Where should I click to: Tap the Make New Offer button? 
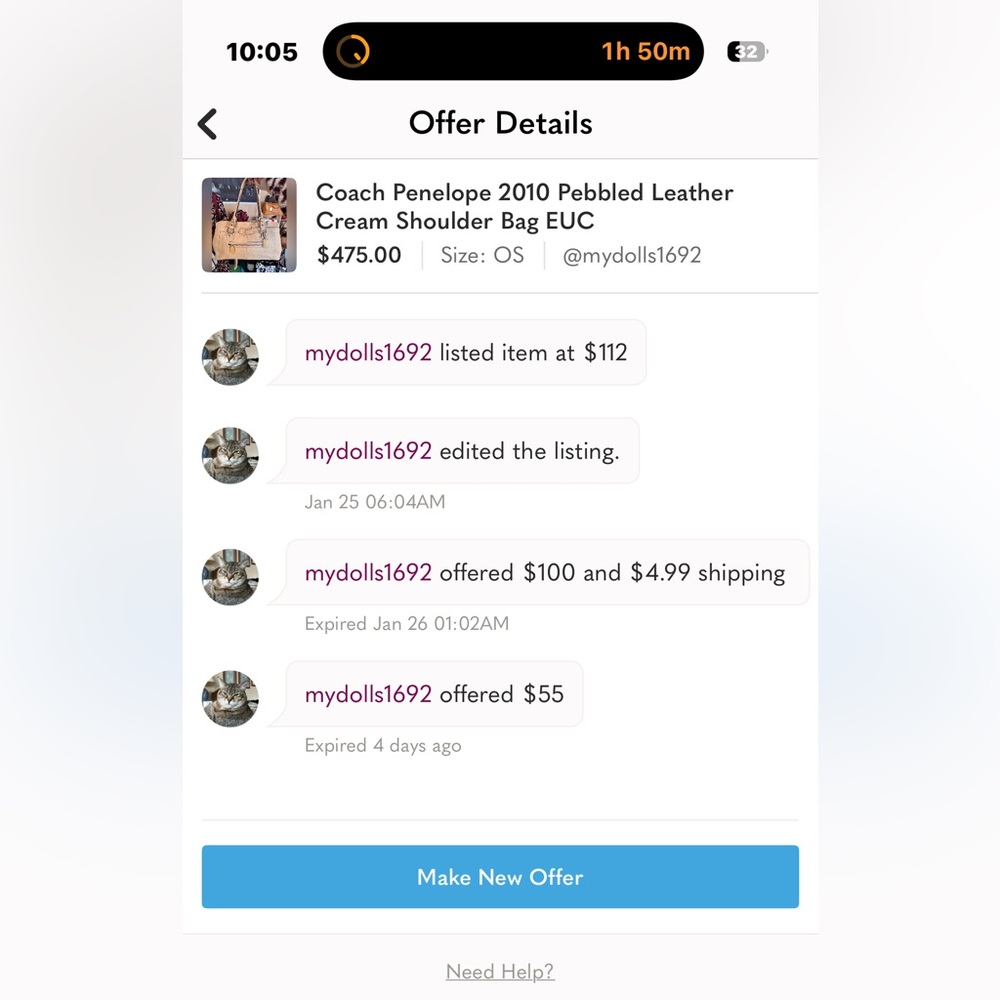pyautogui.click(x=500, y=876)
